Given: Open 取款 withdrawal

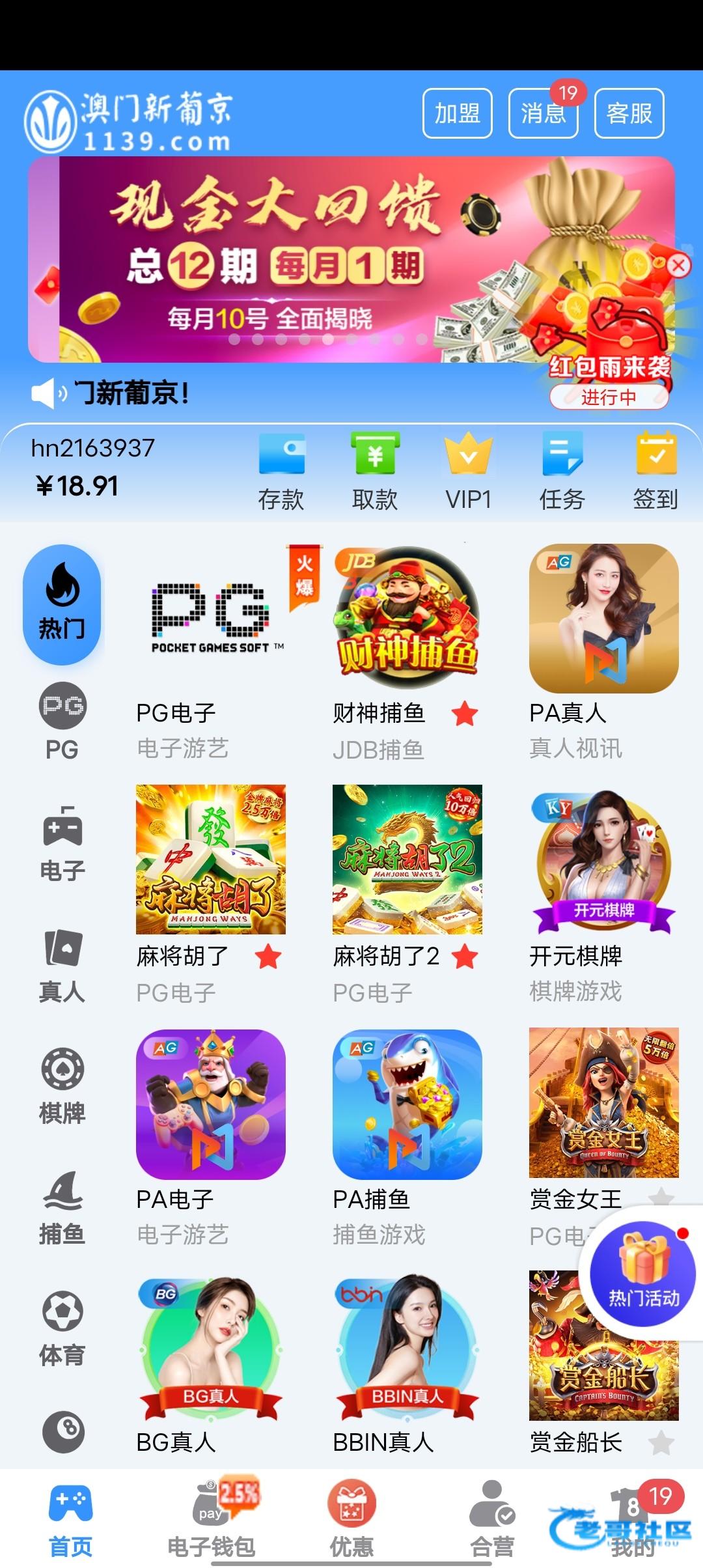Looking at the screenshot, I should pos(375,471).
